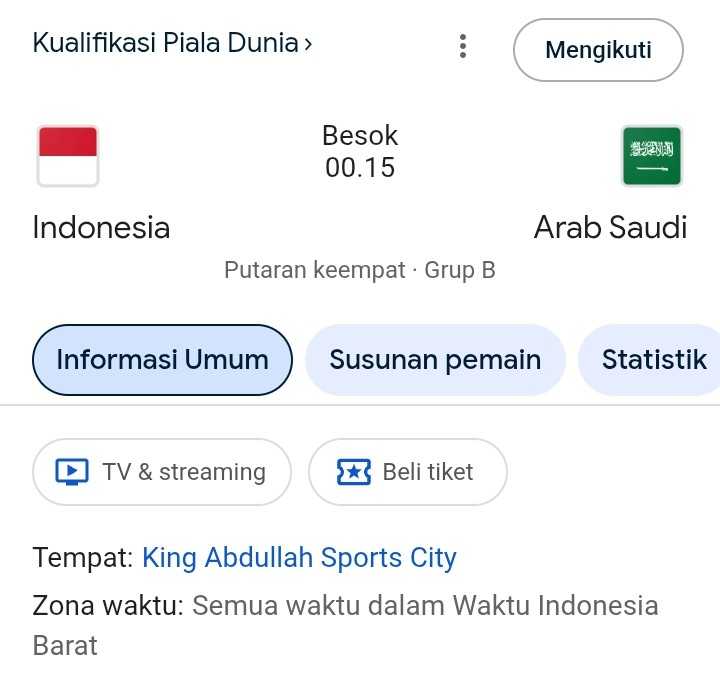Viewport: 720px width, 674px height.
Task: Select the Informasi Umum tab
Action: 162,360
